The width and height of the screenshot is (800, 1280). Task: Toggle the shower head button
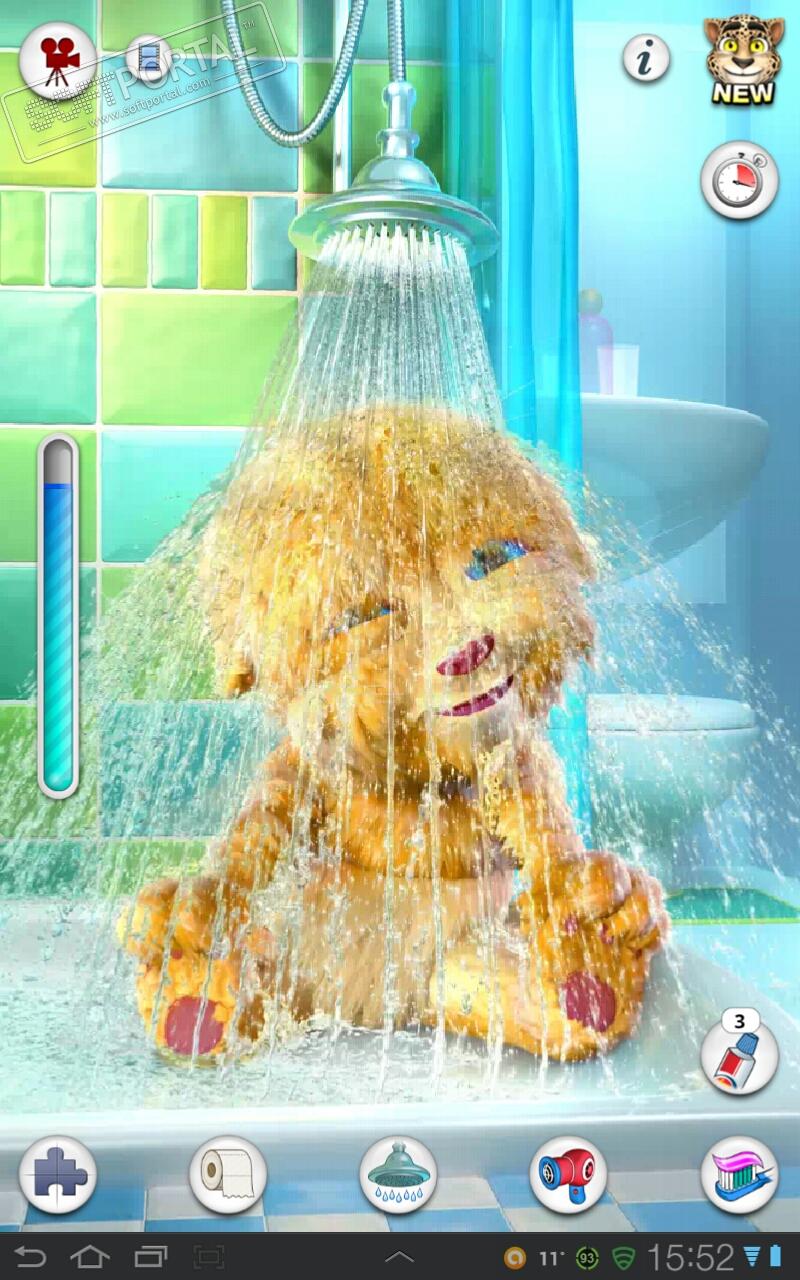click(x=398, y=1175)
